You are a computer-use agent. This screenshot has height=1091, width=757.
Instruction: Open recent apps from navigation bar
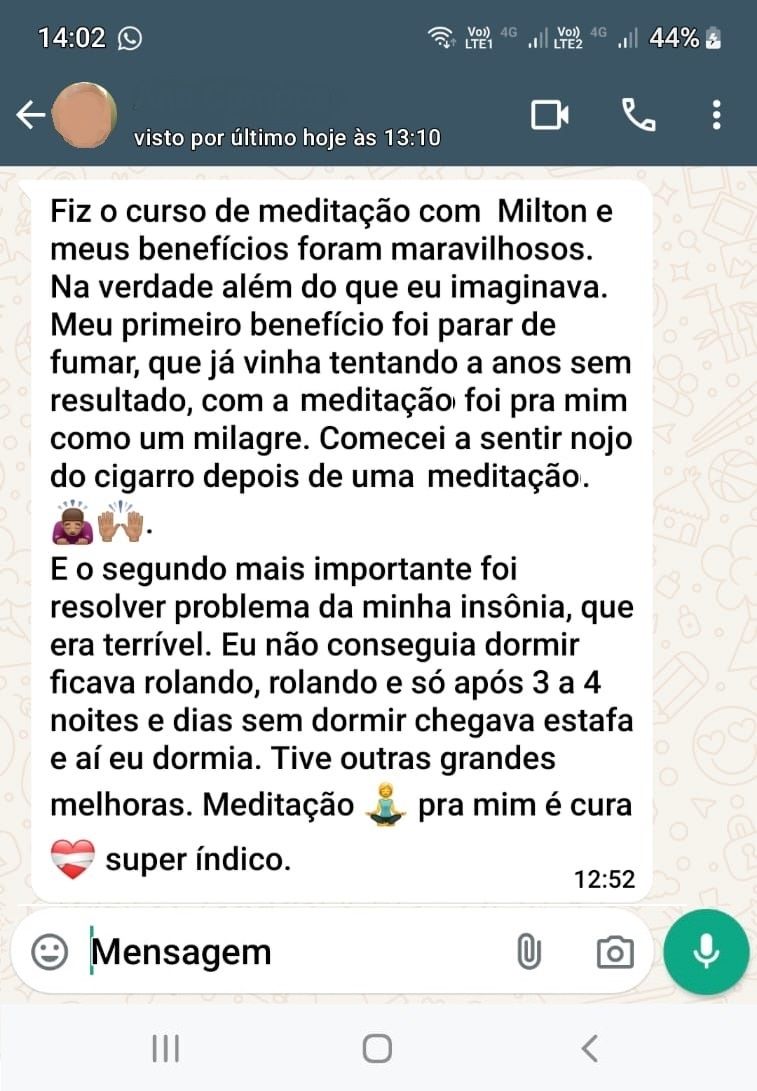tap(165, 1048)
